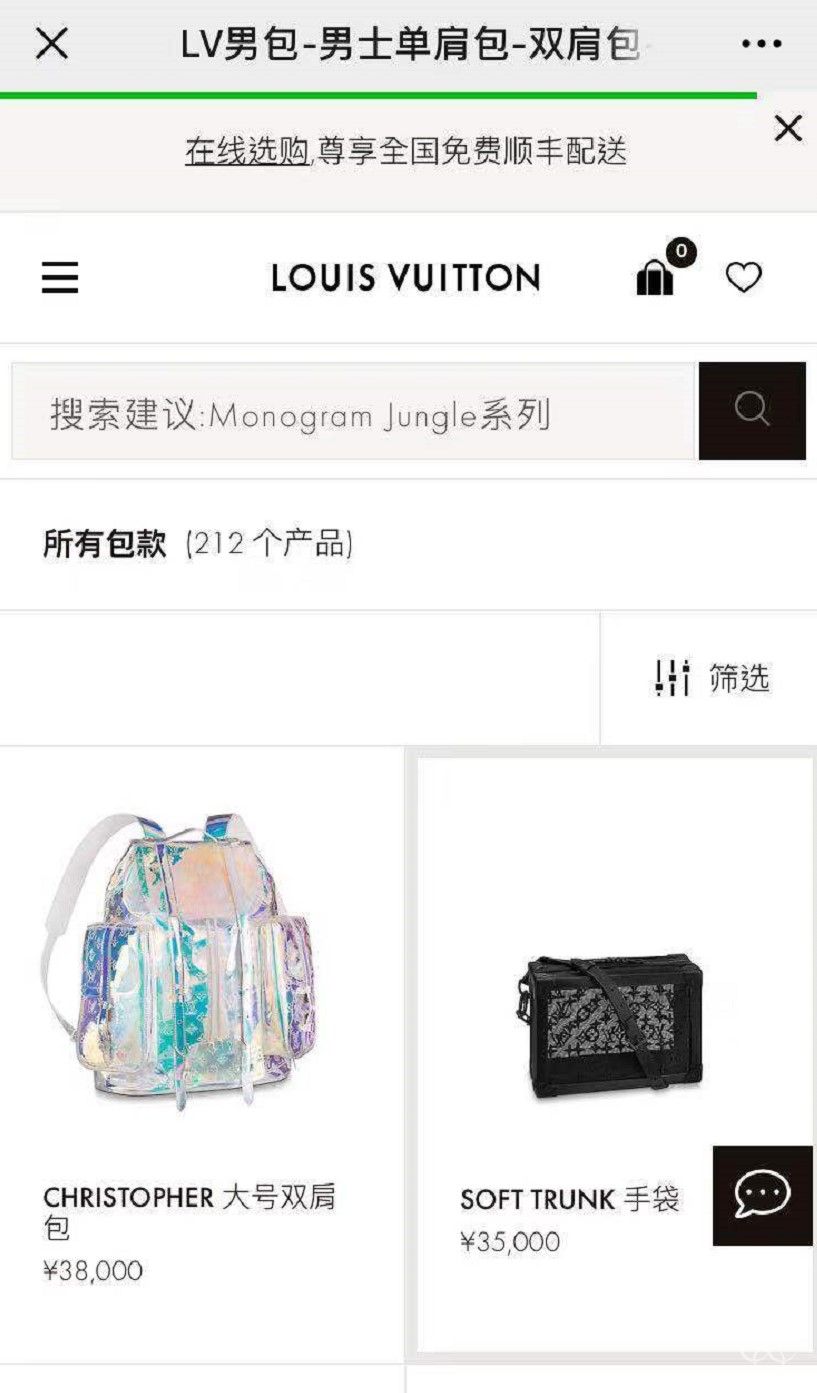Open the Christopher 大号双肩包 product
817x1393 pixels.
(x=180, y=962)
